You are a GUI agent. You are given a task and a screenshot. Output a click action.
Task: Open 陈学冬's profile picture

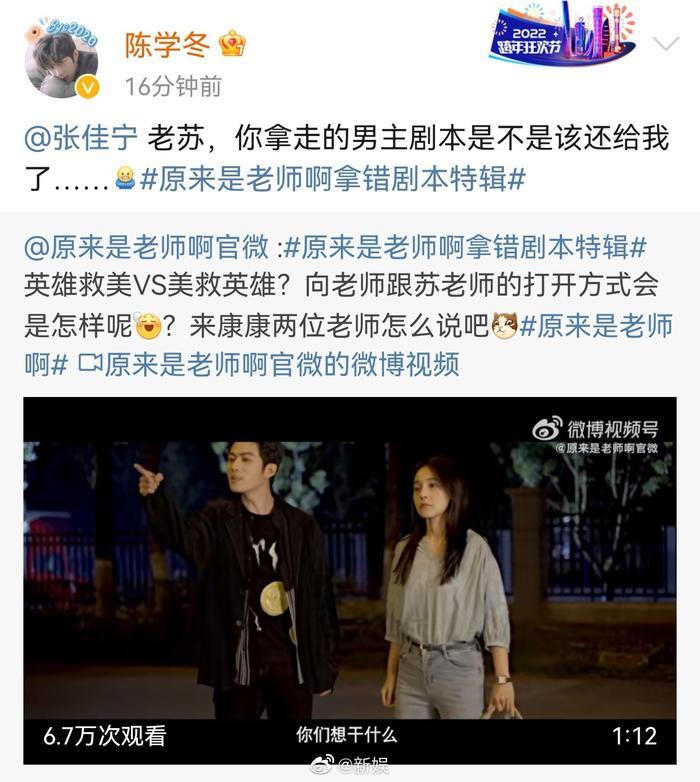pos(62,58)
